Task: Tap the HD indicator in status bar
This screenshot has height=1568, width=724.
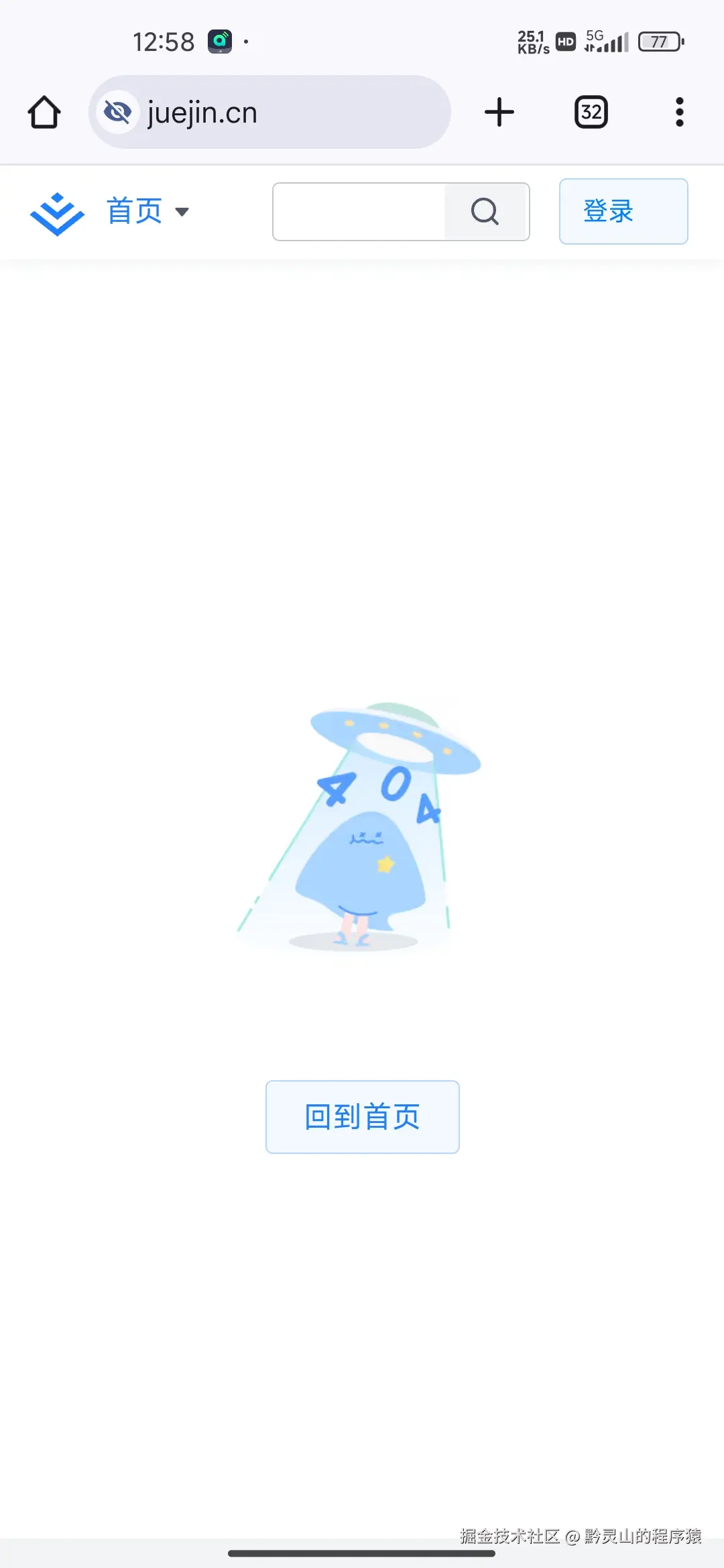Action: (x=565, y=42)
